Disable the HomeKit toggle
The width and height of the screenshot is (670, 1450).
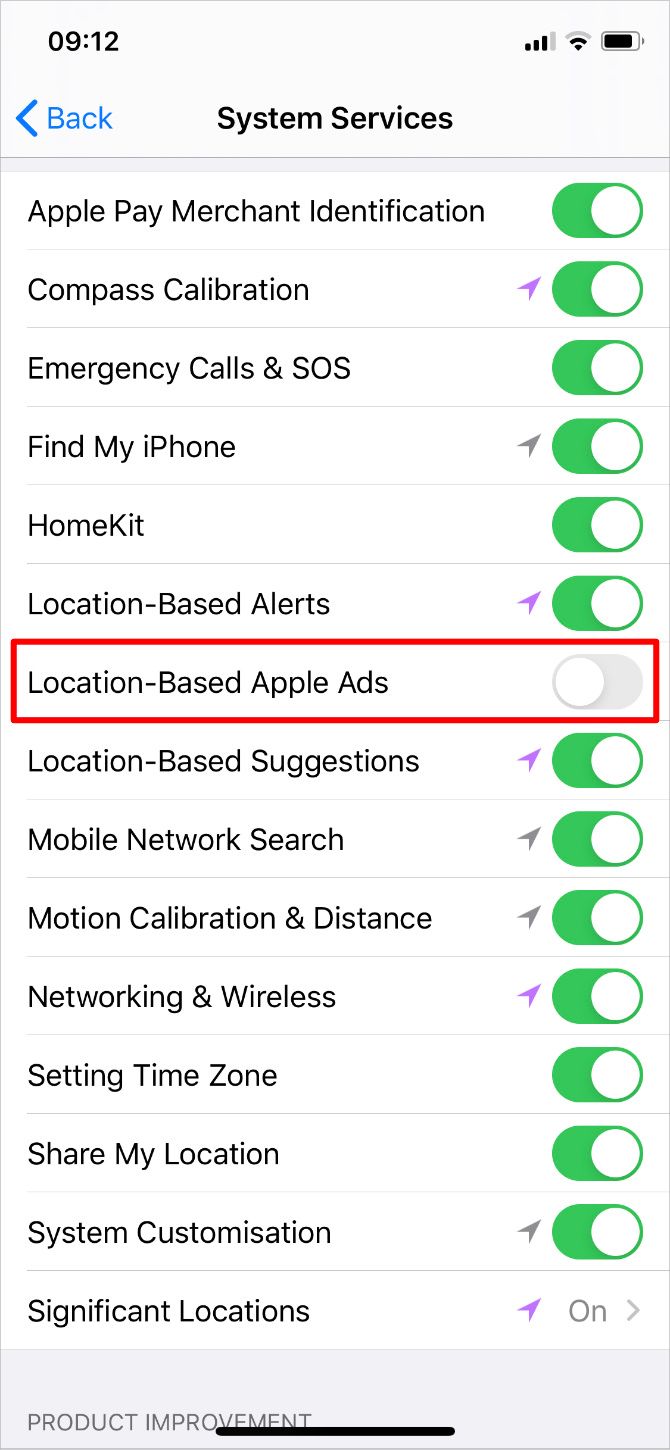[597, 525]
